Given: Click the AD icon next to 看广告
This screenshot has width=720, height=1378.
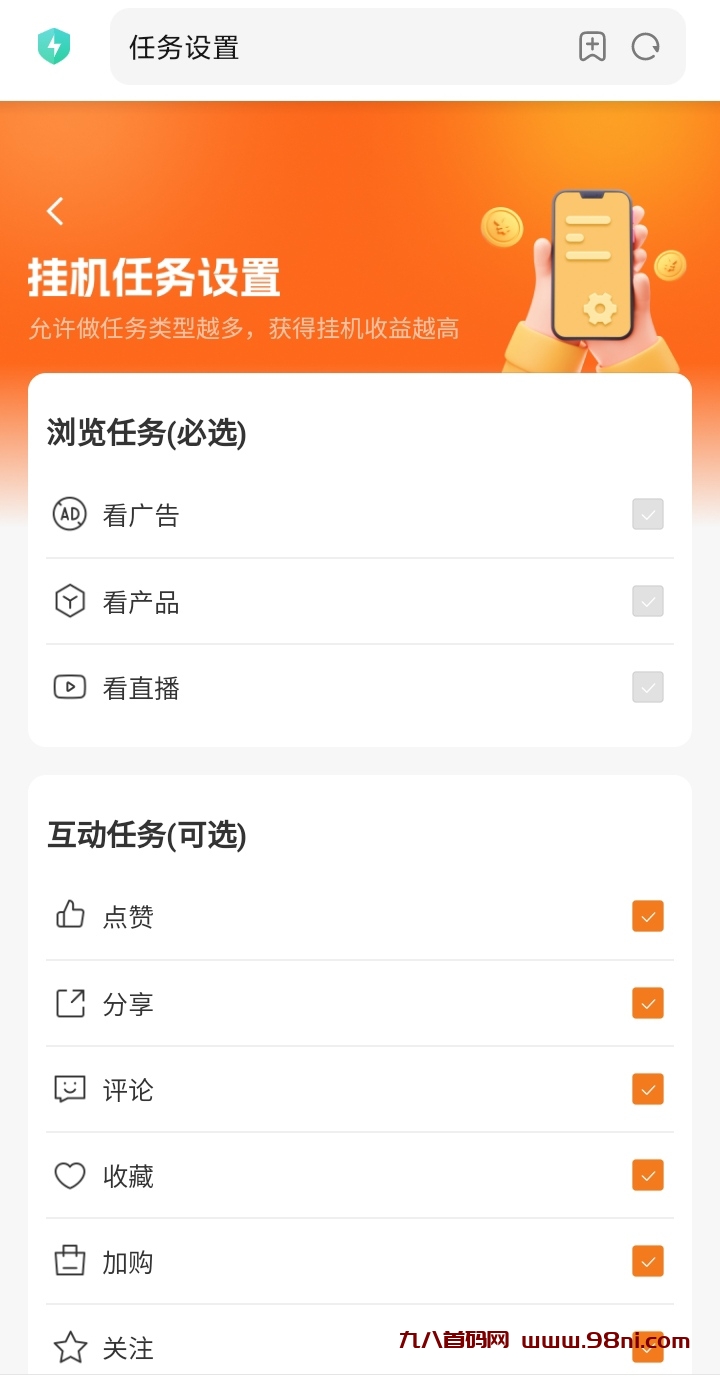Looking at the screenshot, I should click(x=69, y=514).
